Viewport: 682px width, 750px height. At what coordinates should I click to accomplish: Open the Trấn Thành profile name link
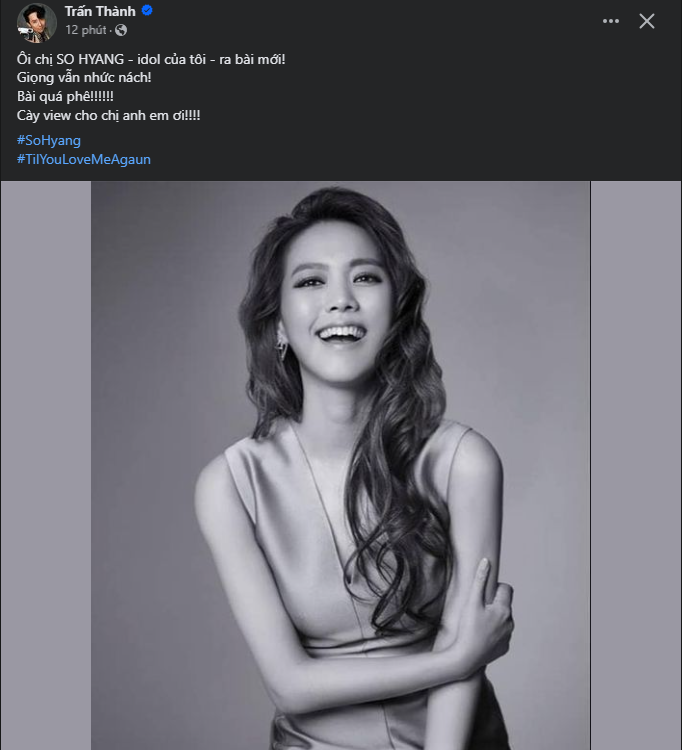click(x=101, y=12)
